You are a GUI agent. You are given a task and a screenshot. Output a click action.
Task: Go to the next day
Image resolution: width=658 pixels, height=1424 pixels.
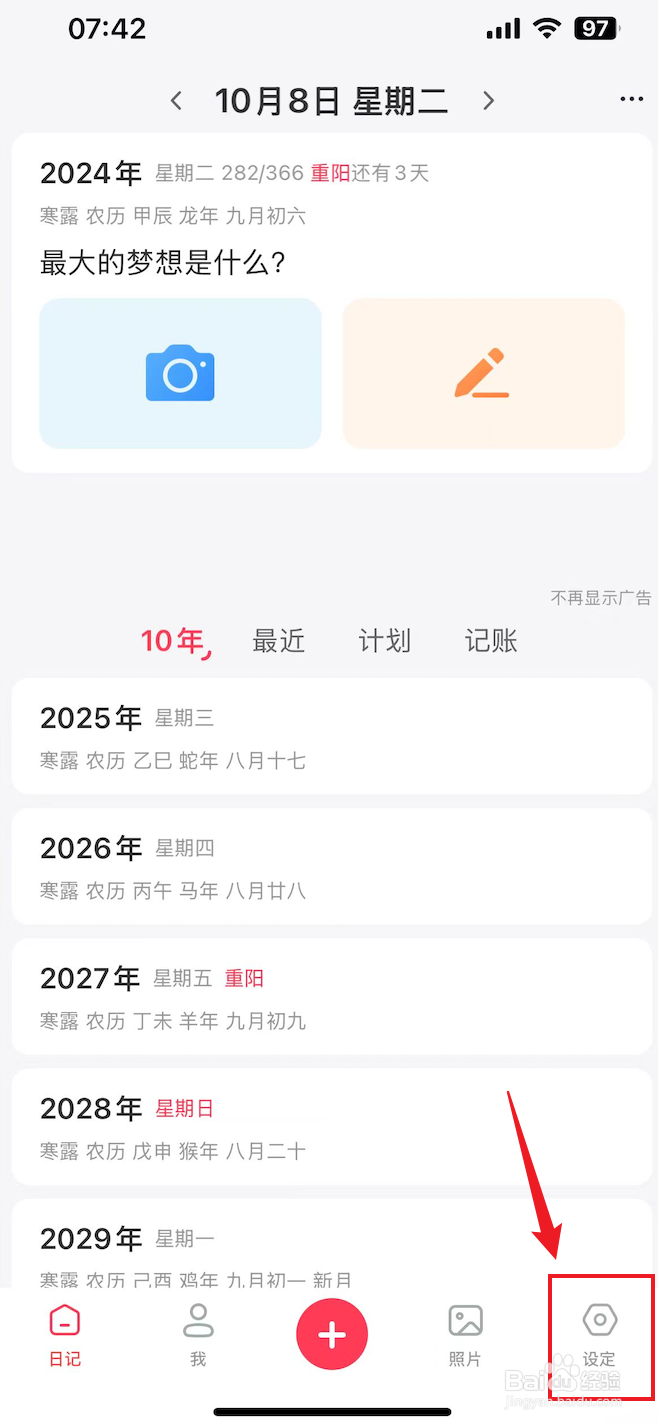(488, 100)
